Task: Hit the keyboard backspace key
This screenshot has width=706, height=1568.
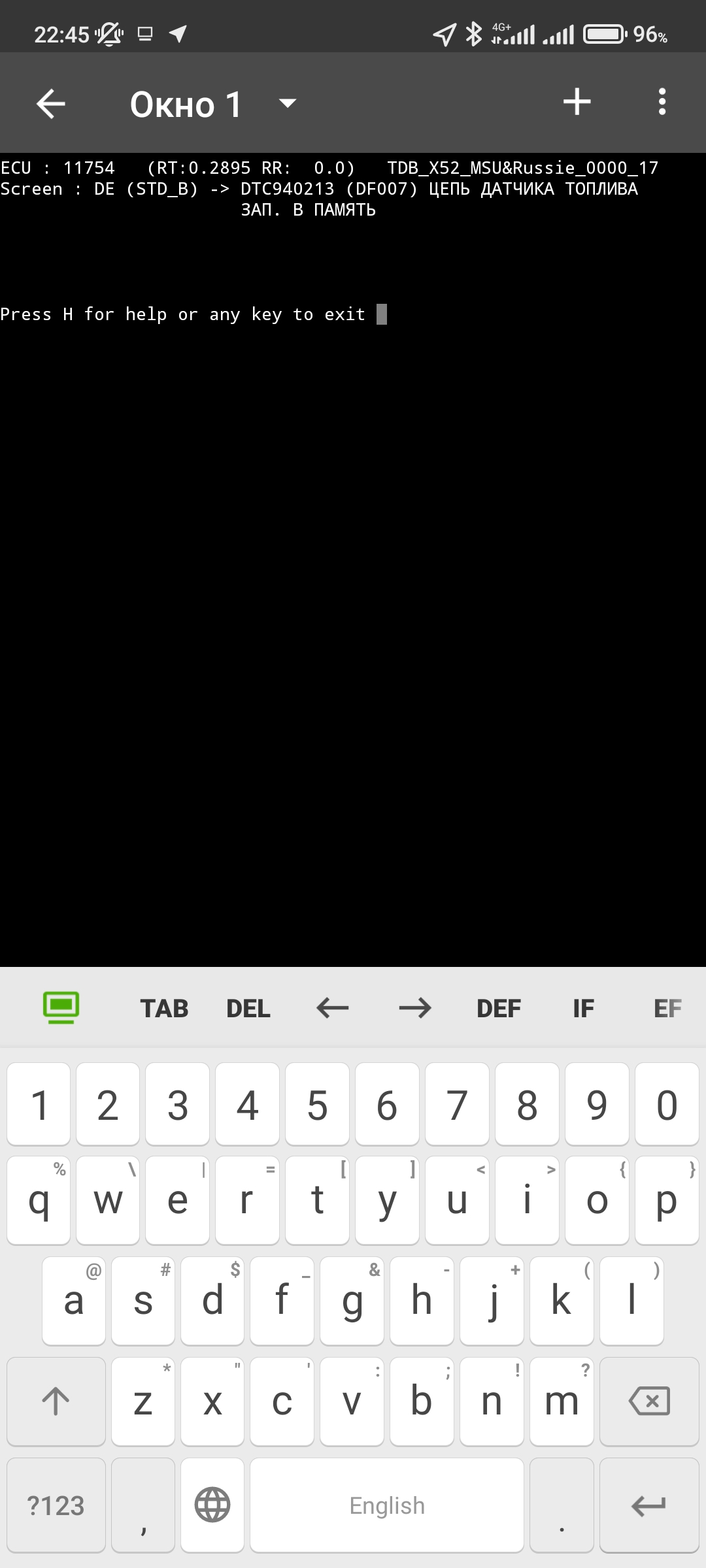Action: (x=649, y=1401)
